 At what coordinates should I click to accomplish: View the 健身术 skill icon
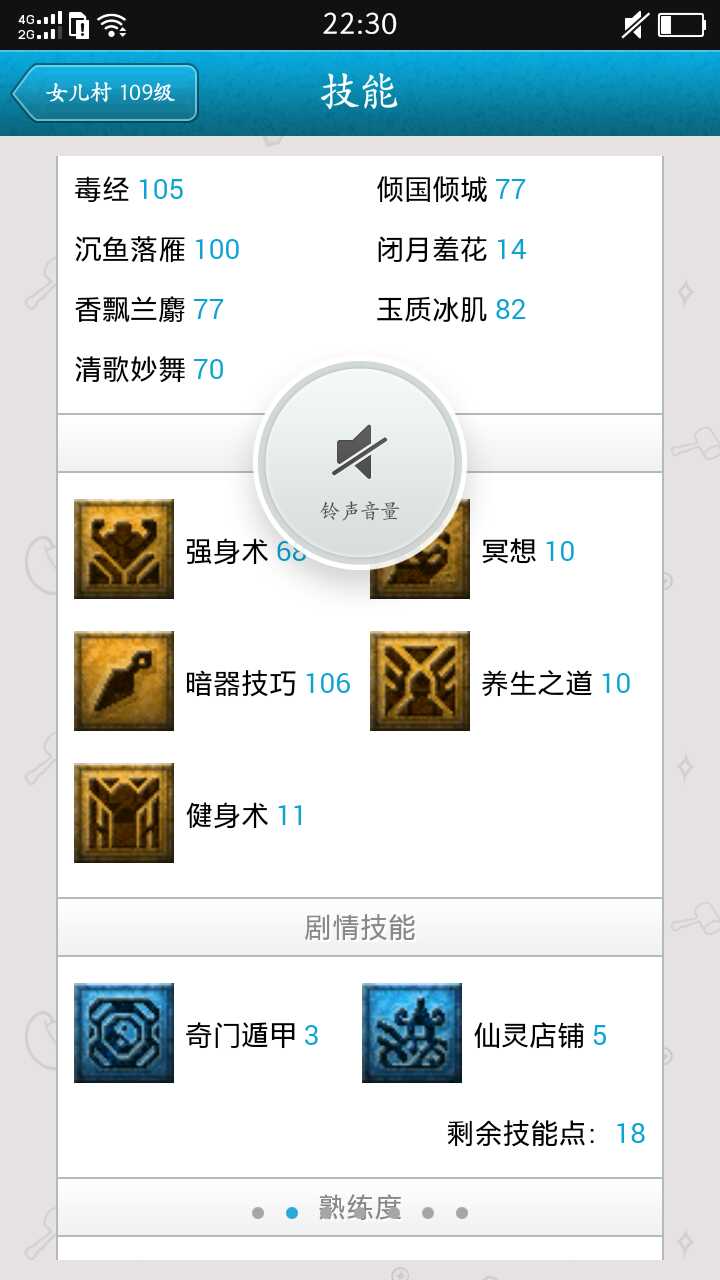coord(124,813)
